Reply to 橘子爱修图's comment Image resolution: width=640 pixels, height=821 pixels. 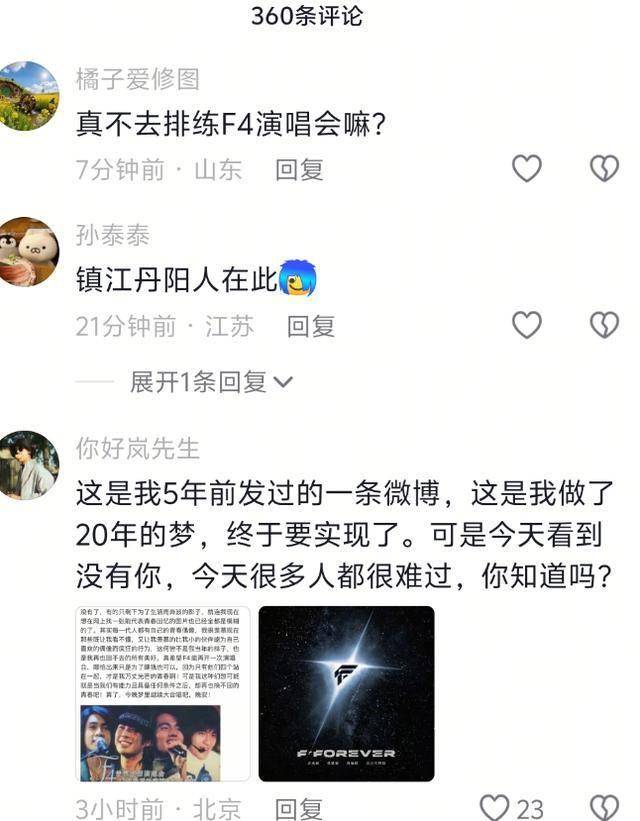(299, 170)
